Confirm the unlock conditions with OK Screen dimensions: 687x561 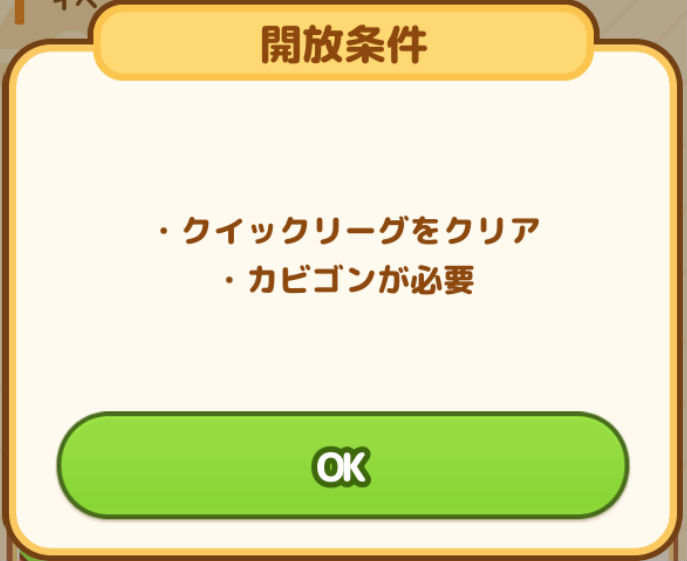[342, 466]
